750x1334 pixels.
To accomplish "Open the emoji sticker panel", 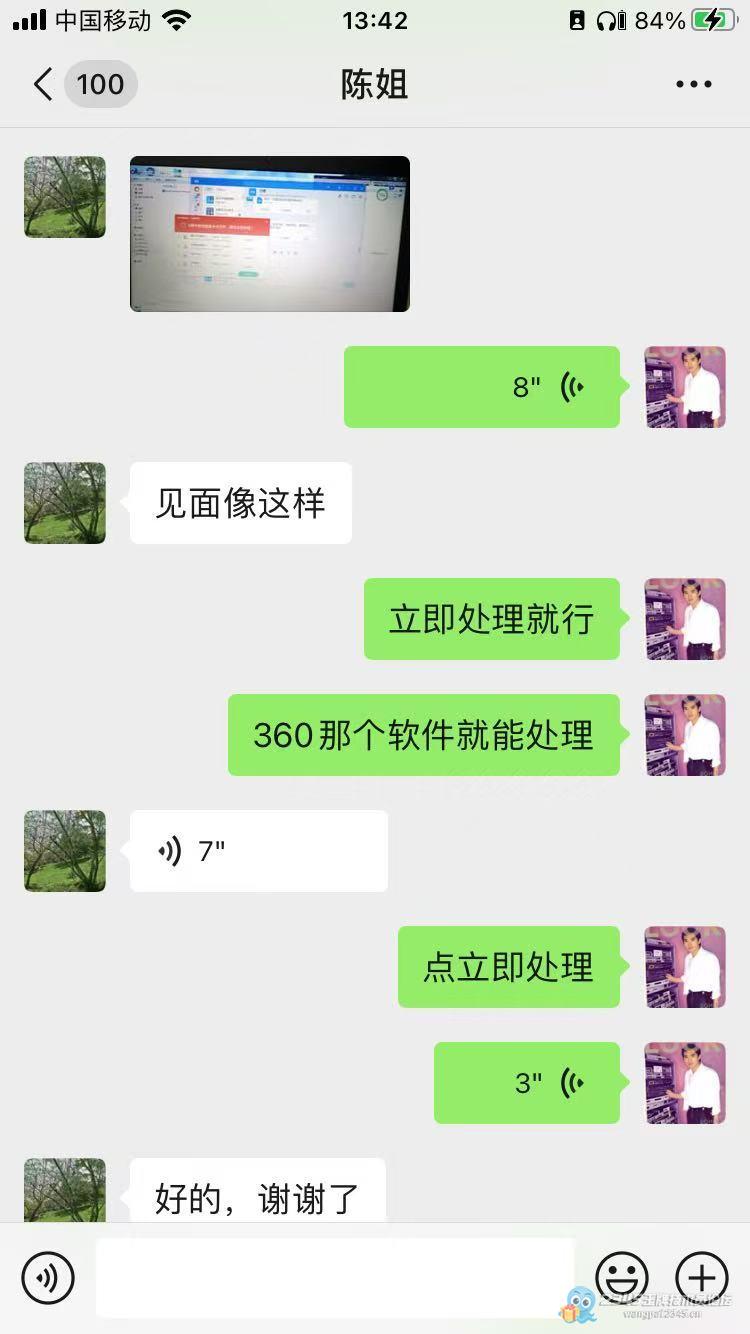I will 622,1277.
